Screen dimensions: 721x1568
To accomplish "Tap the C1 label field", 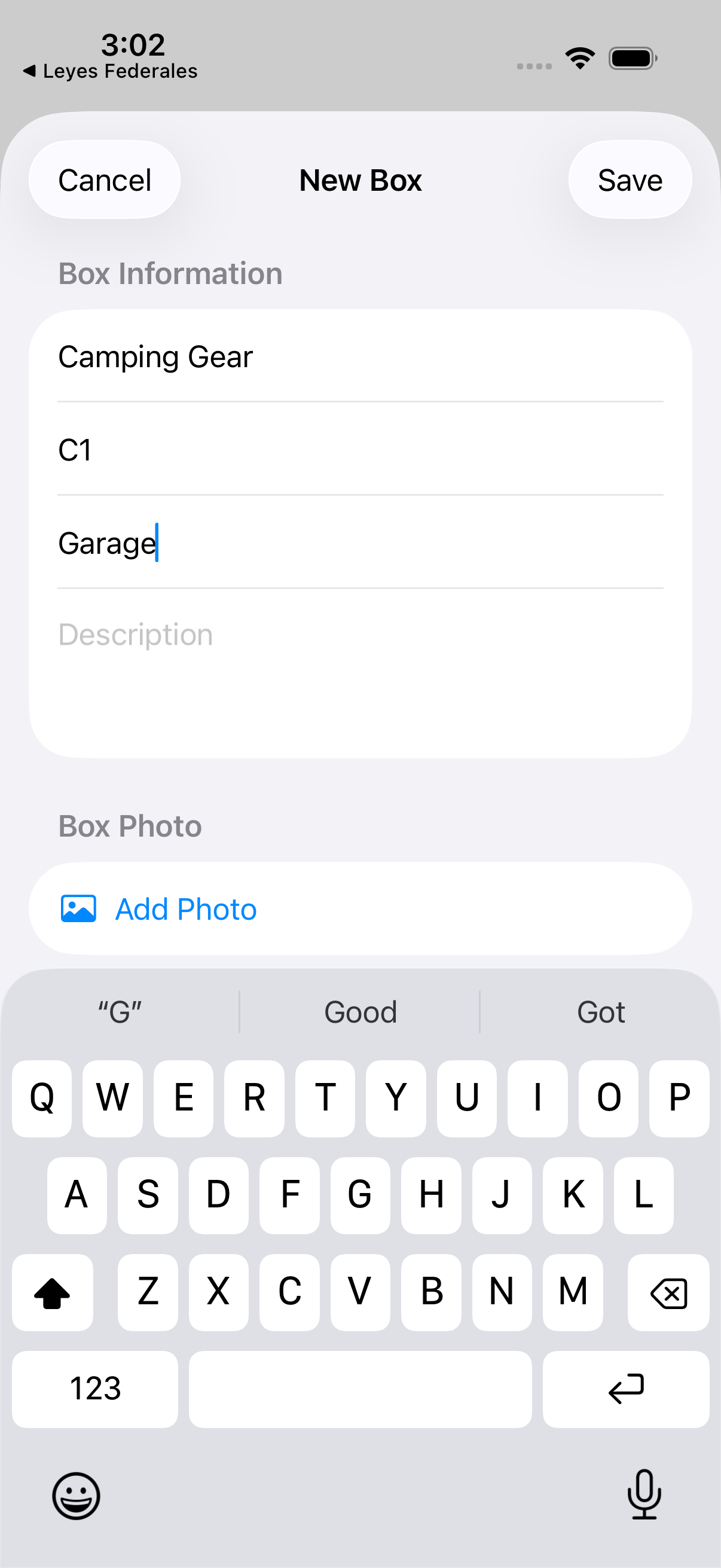I will tap(360, 450).
